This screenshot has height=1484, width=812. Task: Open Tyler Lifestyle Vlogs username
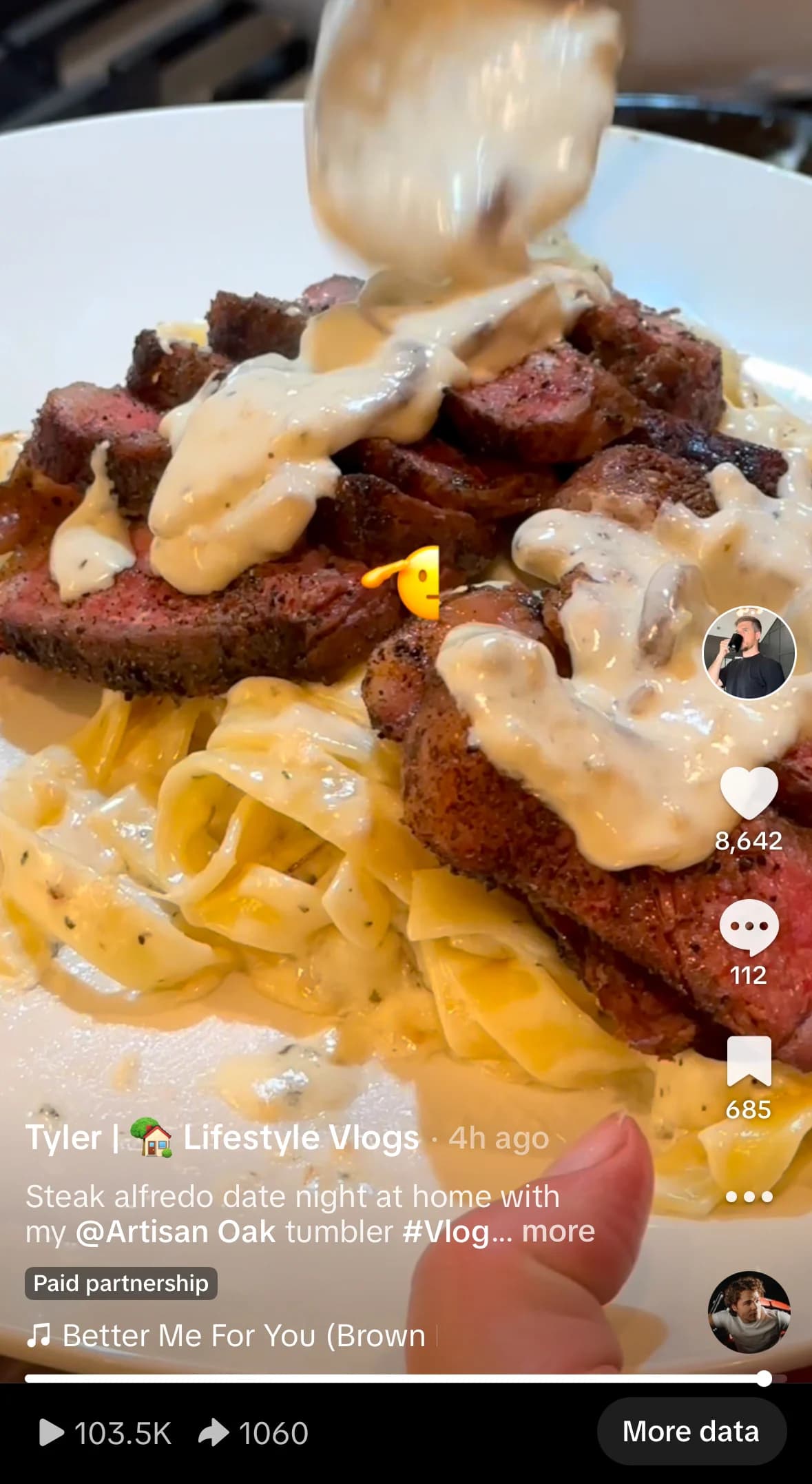(222, 1137)
